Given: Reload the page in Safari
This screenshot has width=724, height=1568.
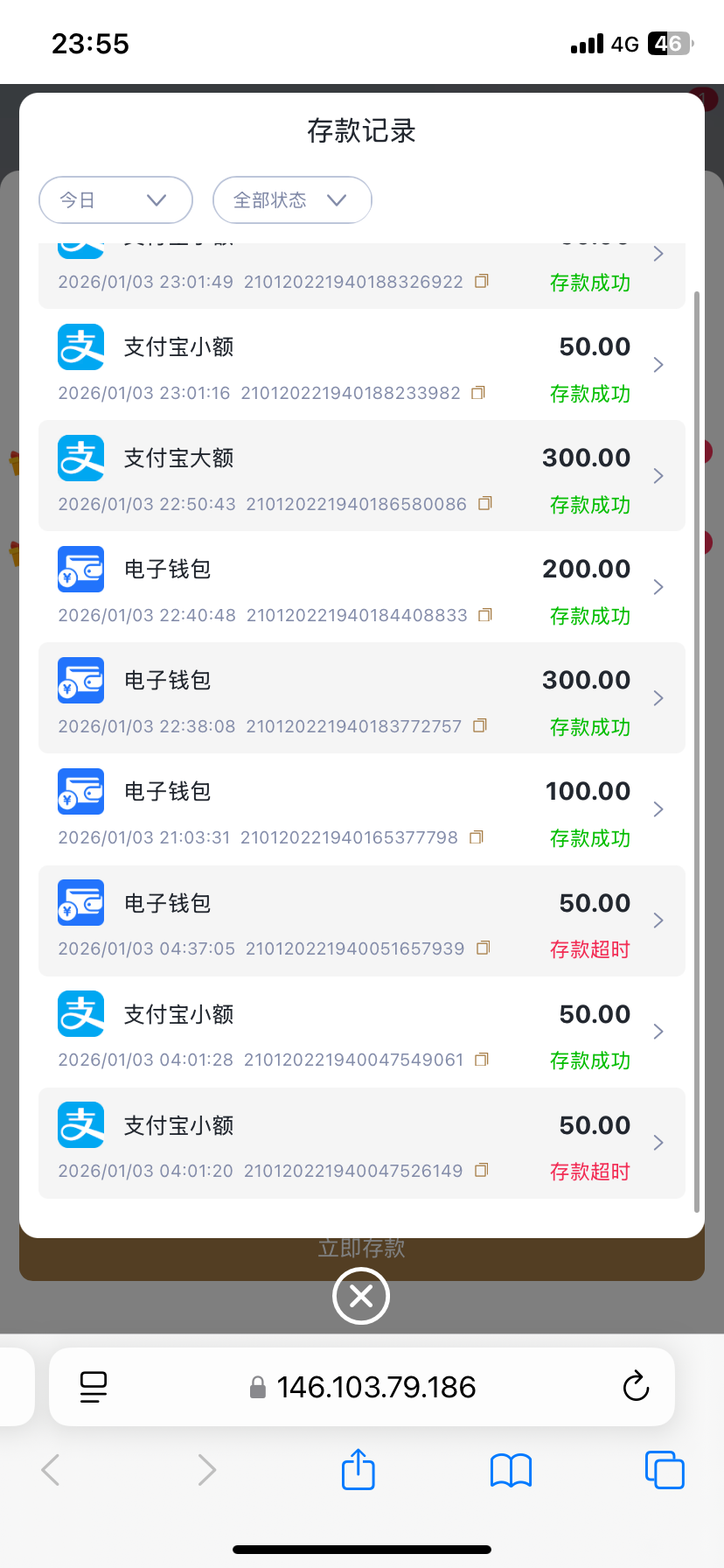Looking at the screenshot, I should (636, 1387).
